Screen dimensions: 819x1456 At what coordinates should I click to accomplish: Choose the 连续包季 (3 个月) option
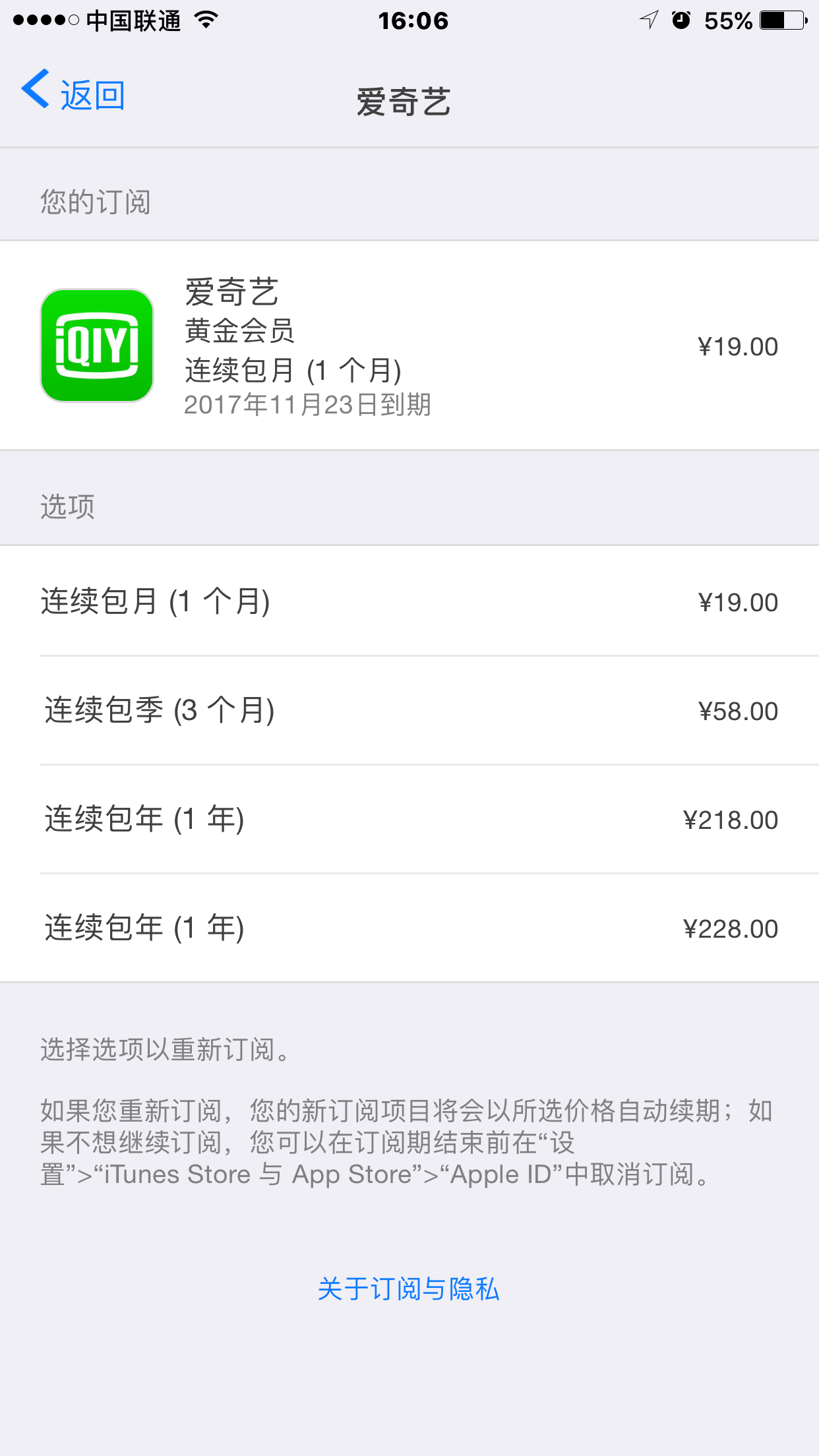tap(409, 711)
